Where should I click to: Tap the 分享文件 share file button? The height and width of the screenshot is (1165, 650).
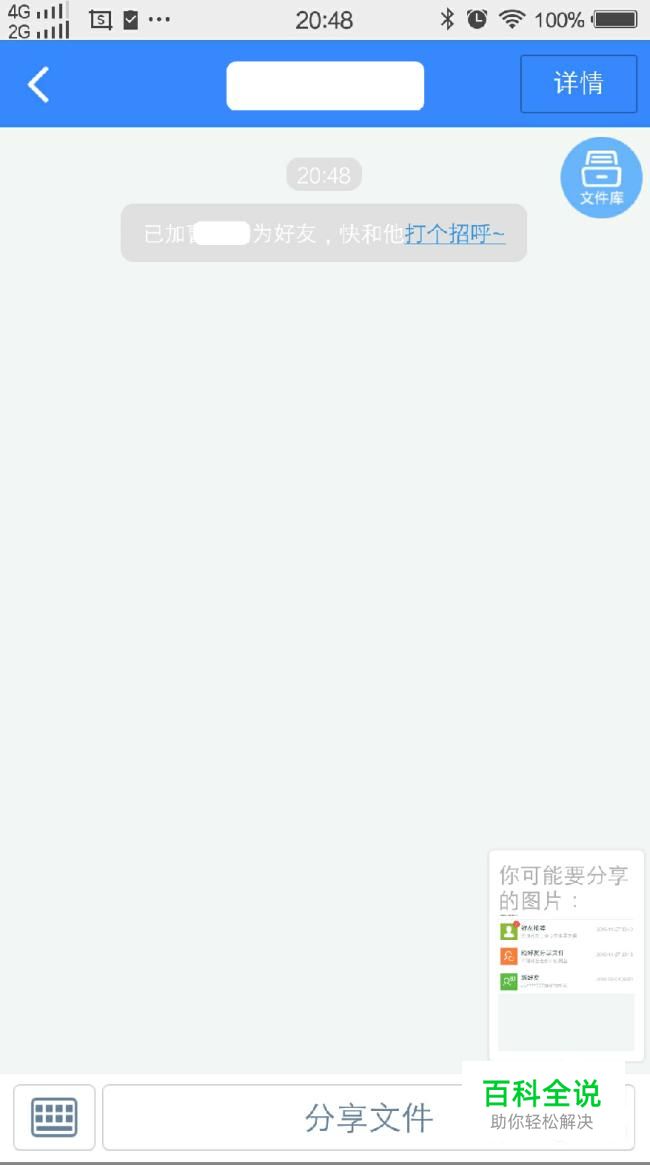pos(368,1117)
